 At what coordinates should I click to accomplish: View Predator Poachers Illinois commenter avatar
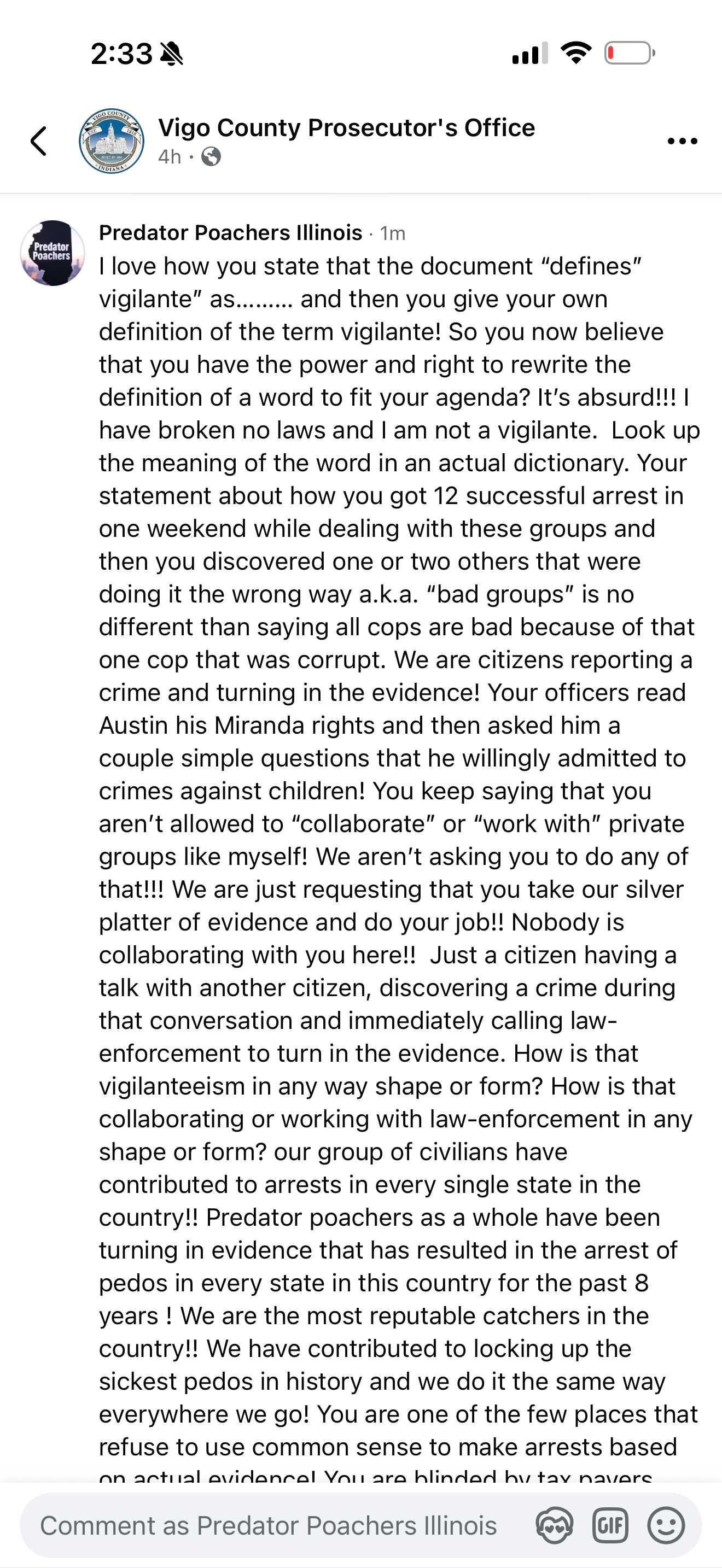(x=53, y=253)
